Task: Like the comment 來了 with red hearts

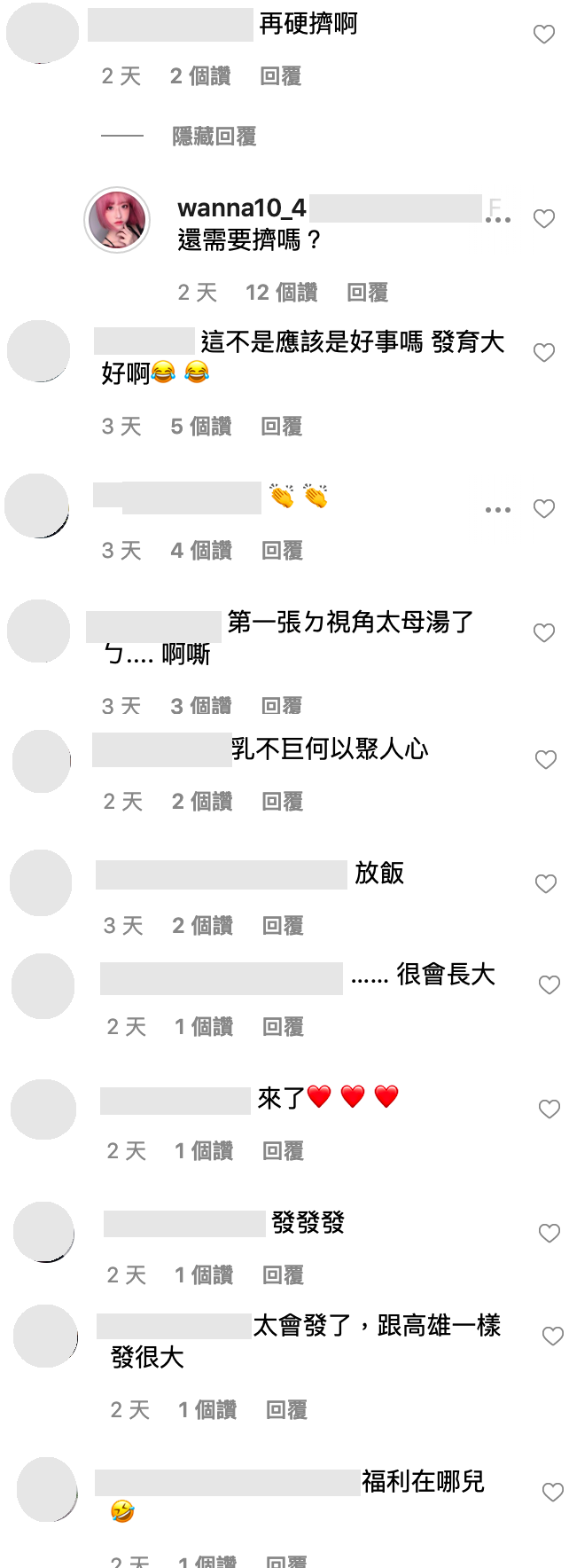Action: click(550, 1109)
